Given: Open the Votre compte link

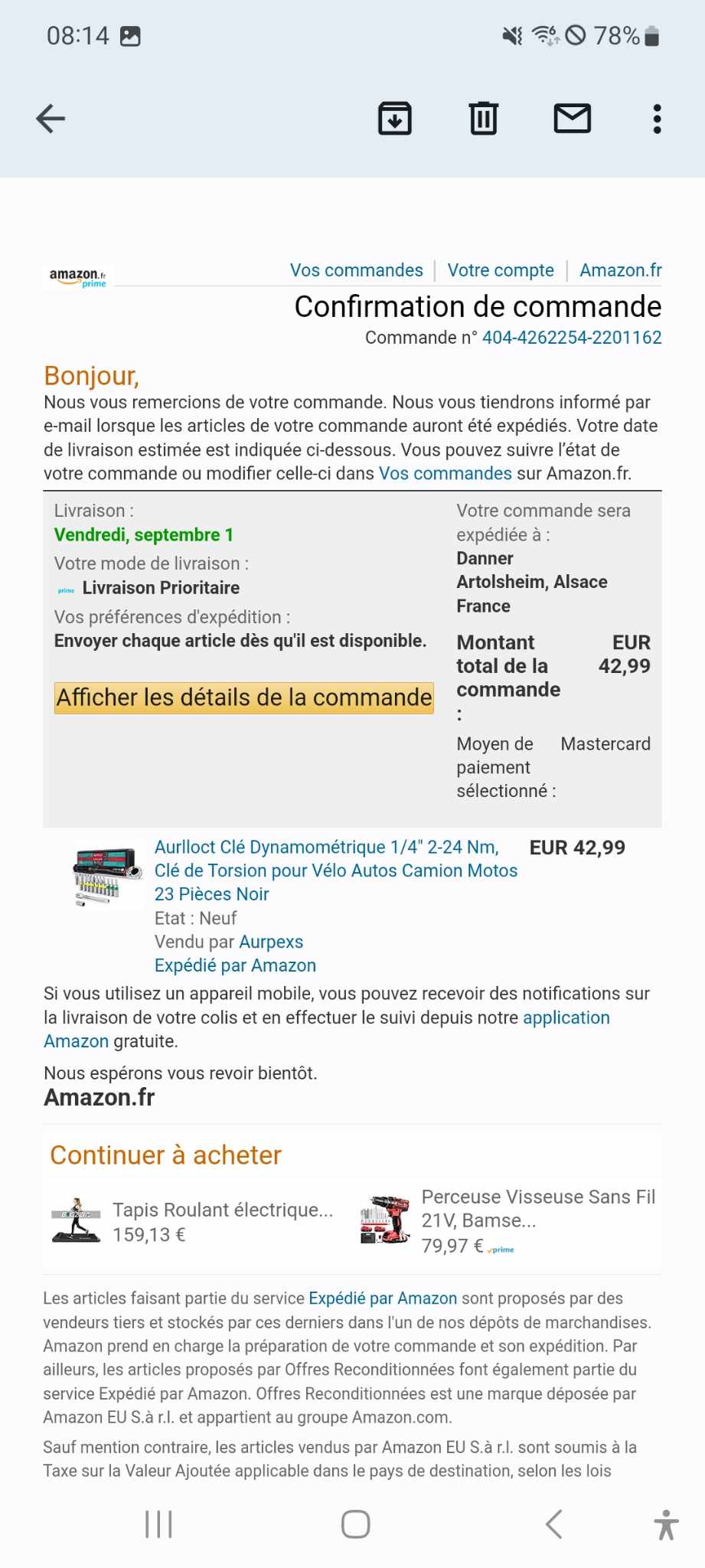Looking at the screenshot, I should tap(501, 270).
